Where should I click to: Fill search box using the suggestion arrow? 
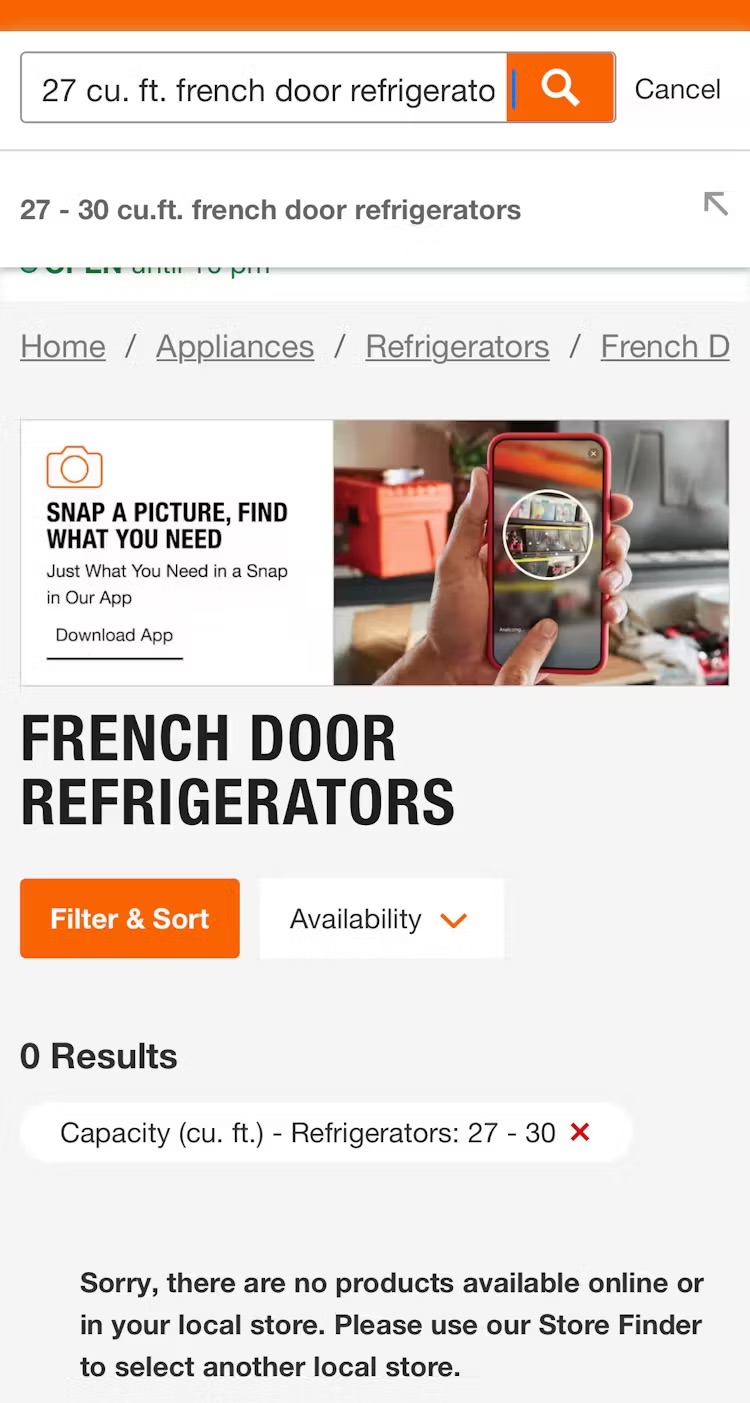pos(715,204)
